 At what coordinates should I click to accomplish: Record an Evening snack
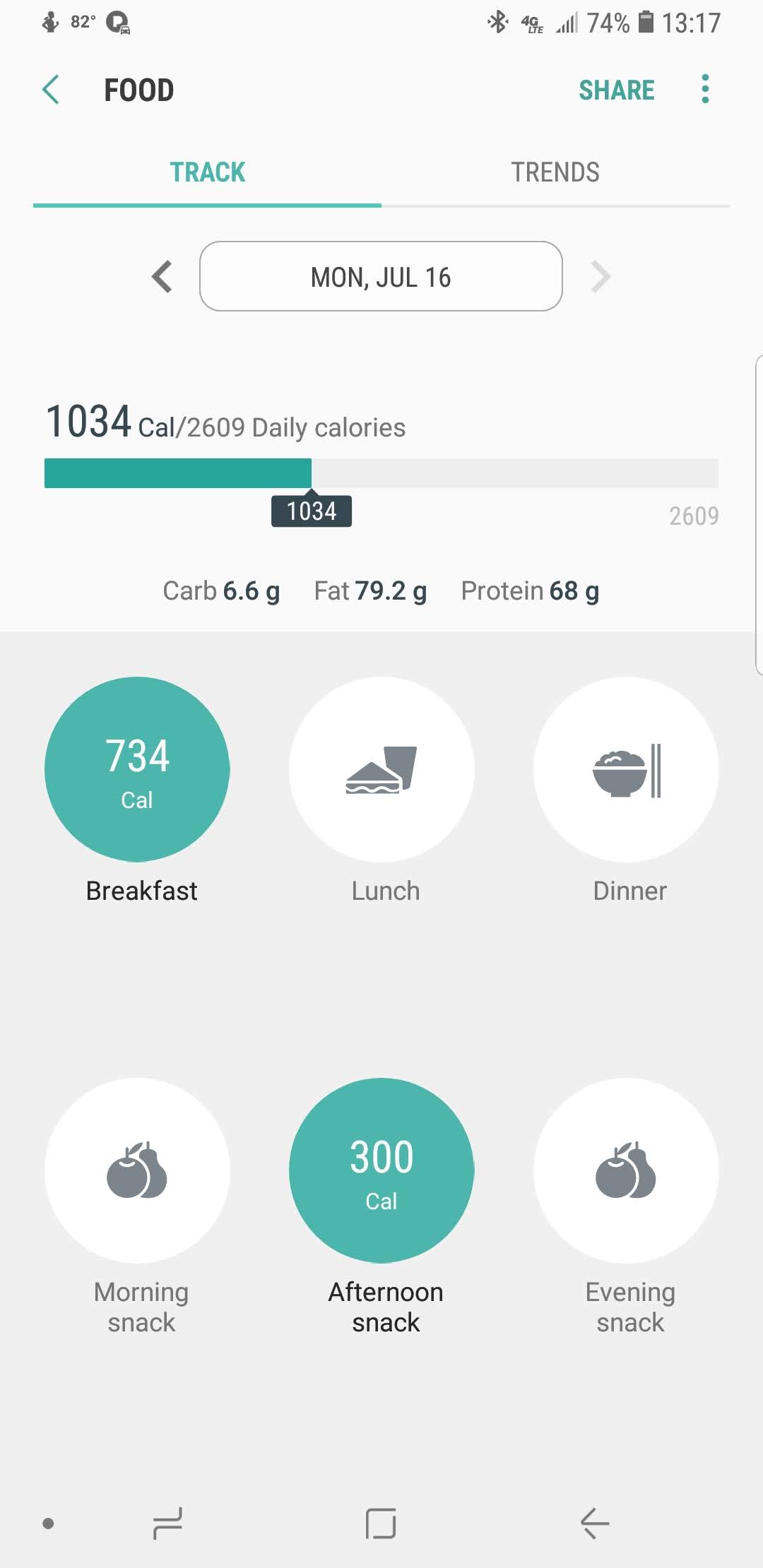pos(626,1170)
